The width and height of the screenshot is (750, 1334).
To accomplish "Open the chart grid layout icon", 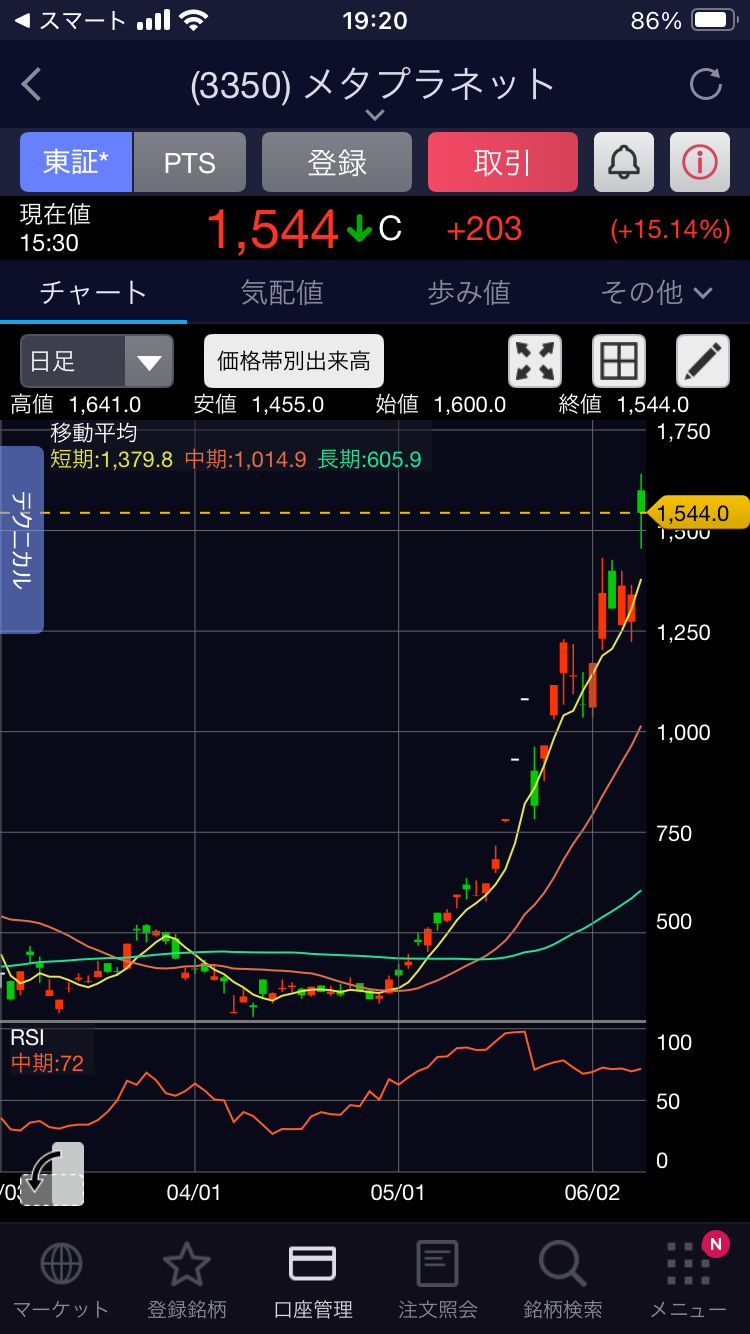I will click(x=619, y=361).
